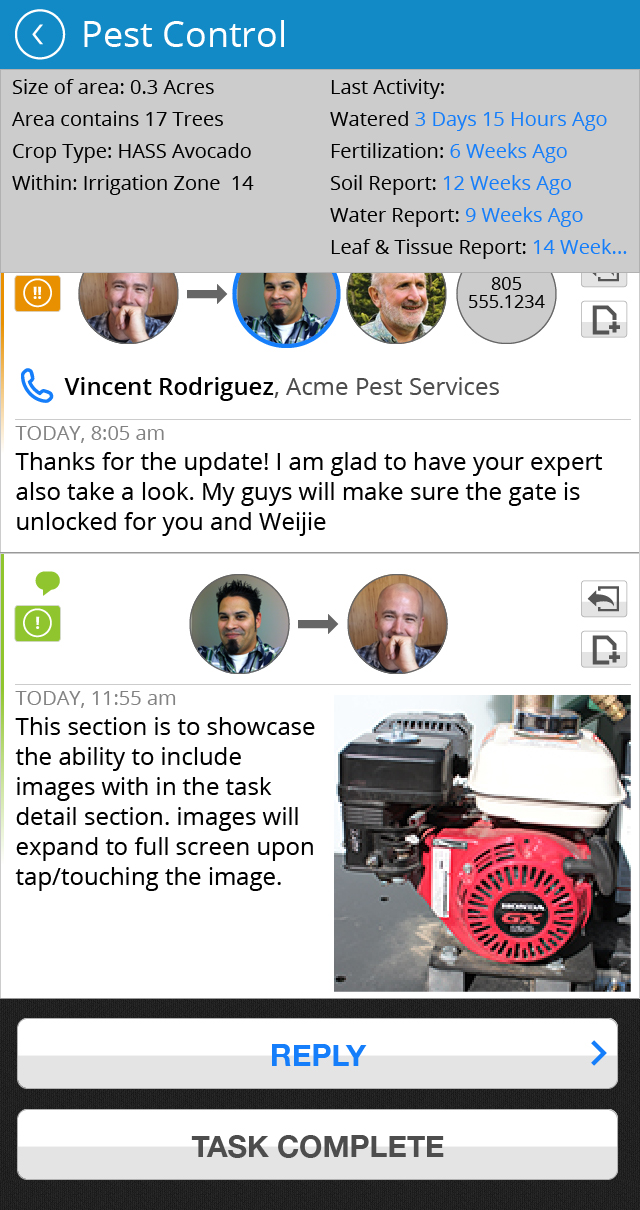Expand the engine photo to full screen
The width and height of the screenshot is (640, 1210).
pos(482,843)
